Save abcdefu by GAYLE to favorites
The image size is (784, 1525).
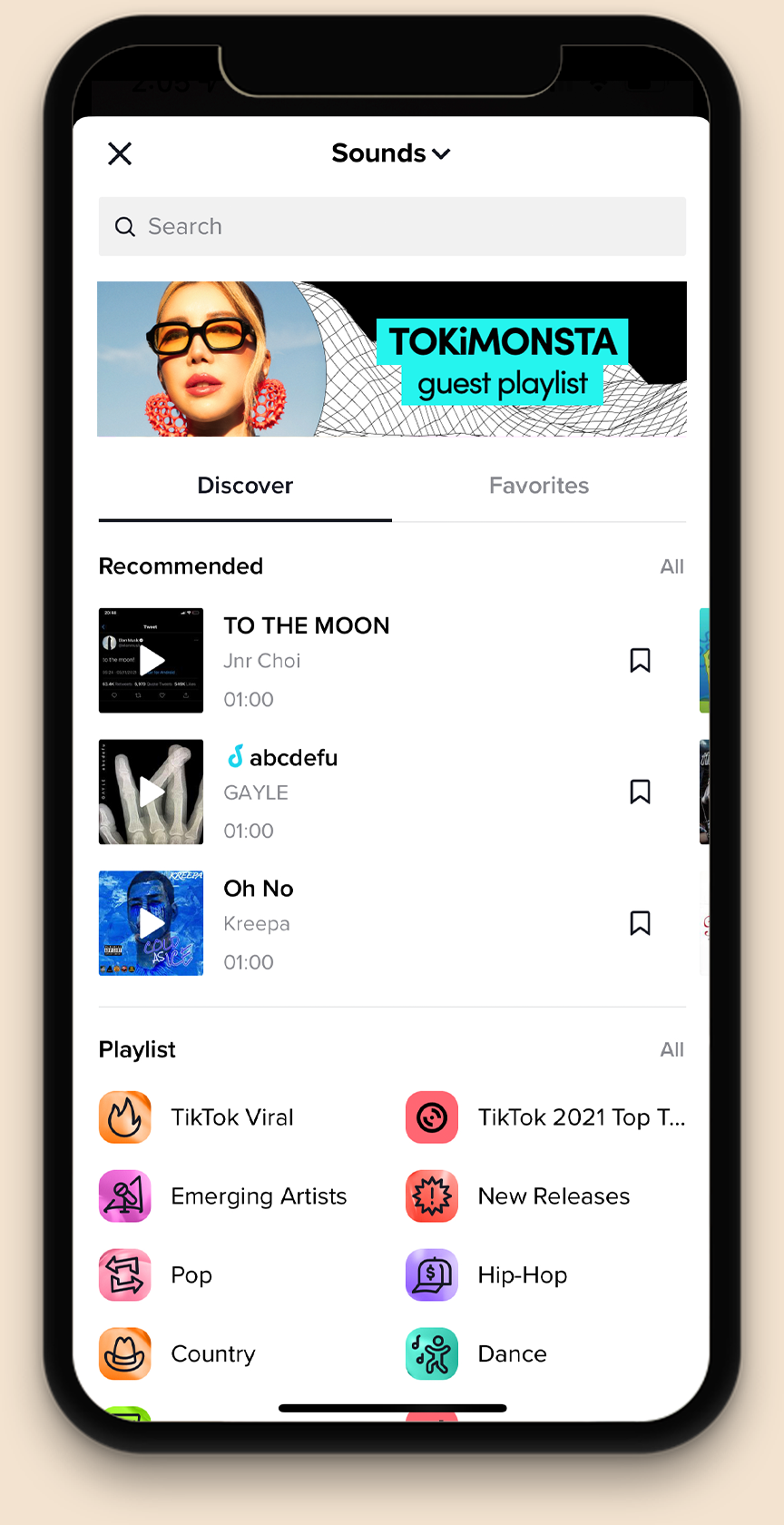(x=641, y=792)
